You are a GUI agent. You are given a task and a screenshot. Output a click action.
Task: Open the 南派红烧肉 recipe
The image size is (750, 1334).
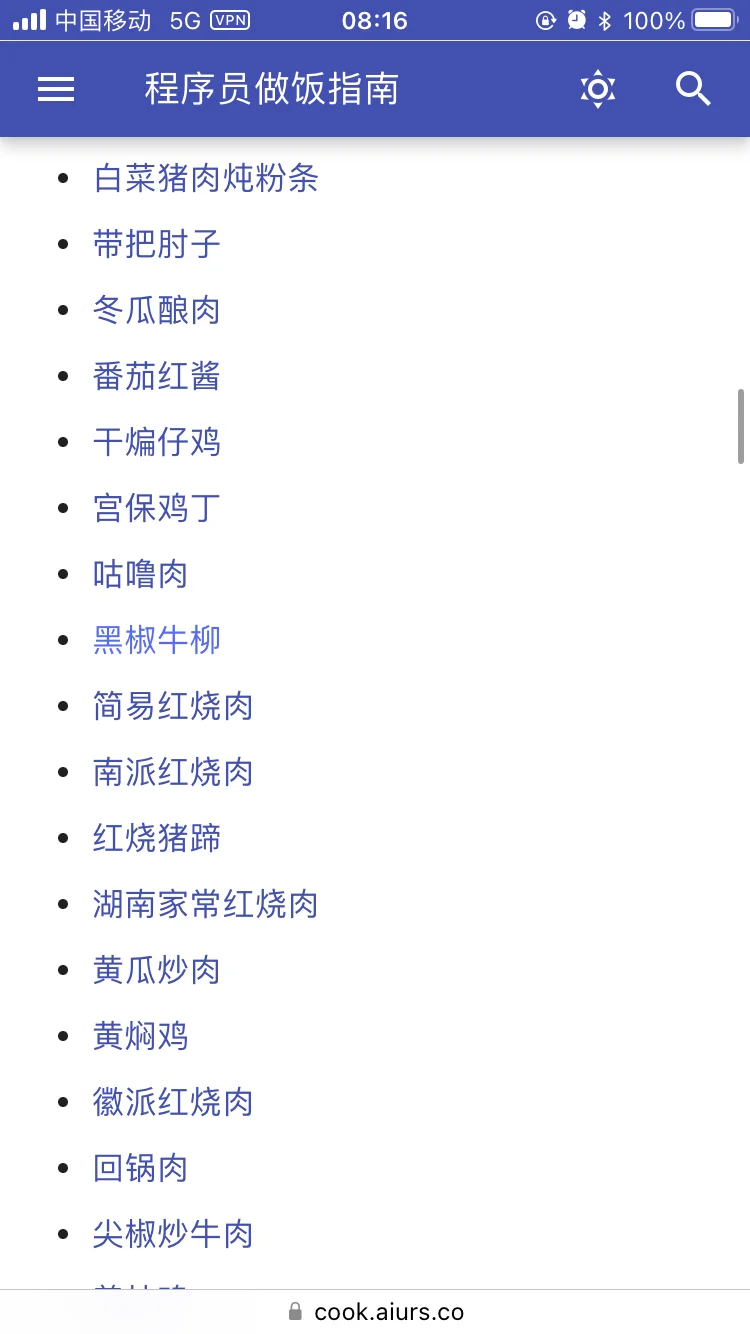172,773
